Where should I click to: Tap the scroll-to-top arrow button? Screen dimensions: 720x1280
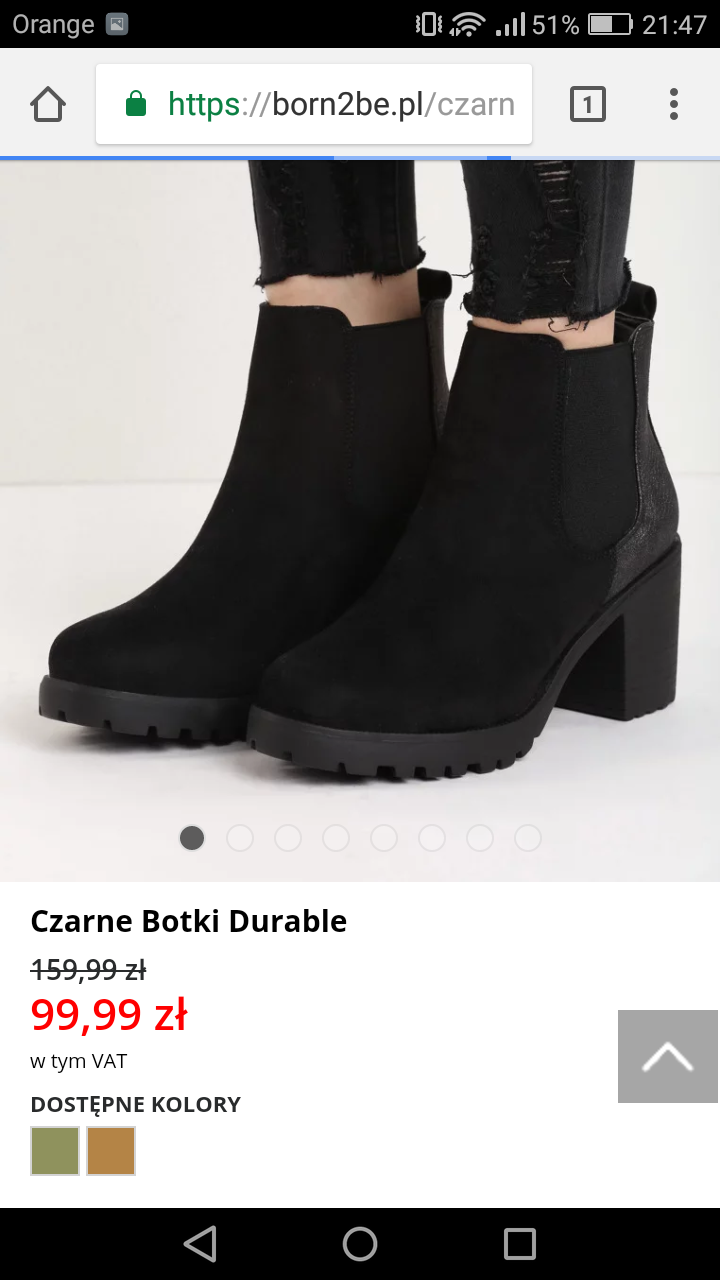[667, 1056]
